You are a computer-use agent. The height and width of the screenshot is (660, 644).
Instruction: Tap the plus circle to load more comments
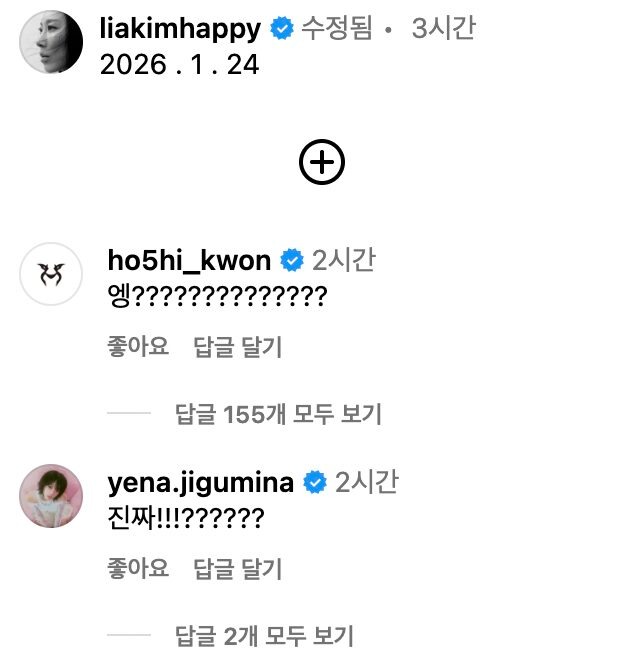321,162
